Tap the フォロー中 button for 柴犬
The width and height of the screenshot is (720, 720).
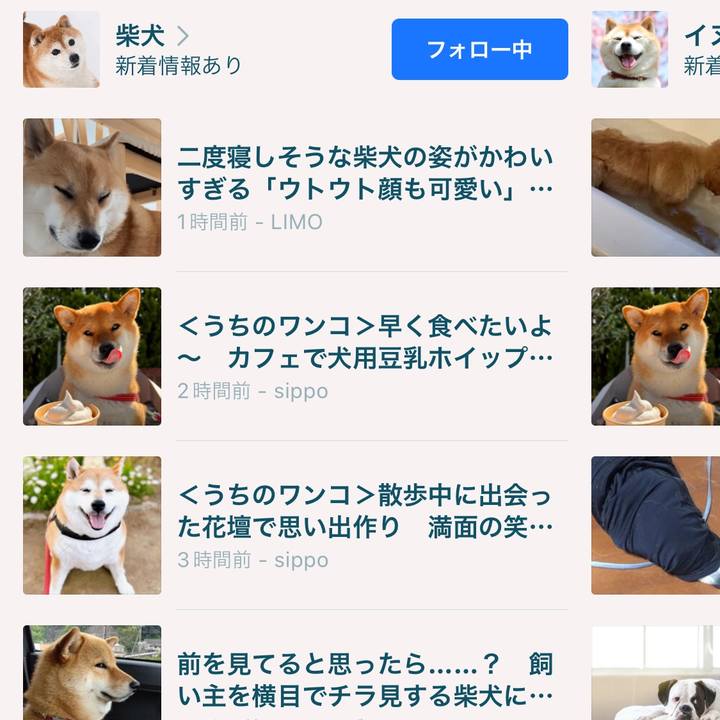tap(479, 49)
